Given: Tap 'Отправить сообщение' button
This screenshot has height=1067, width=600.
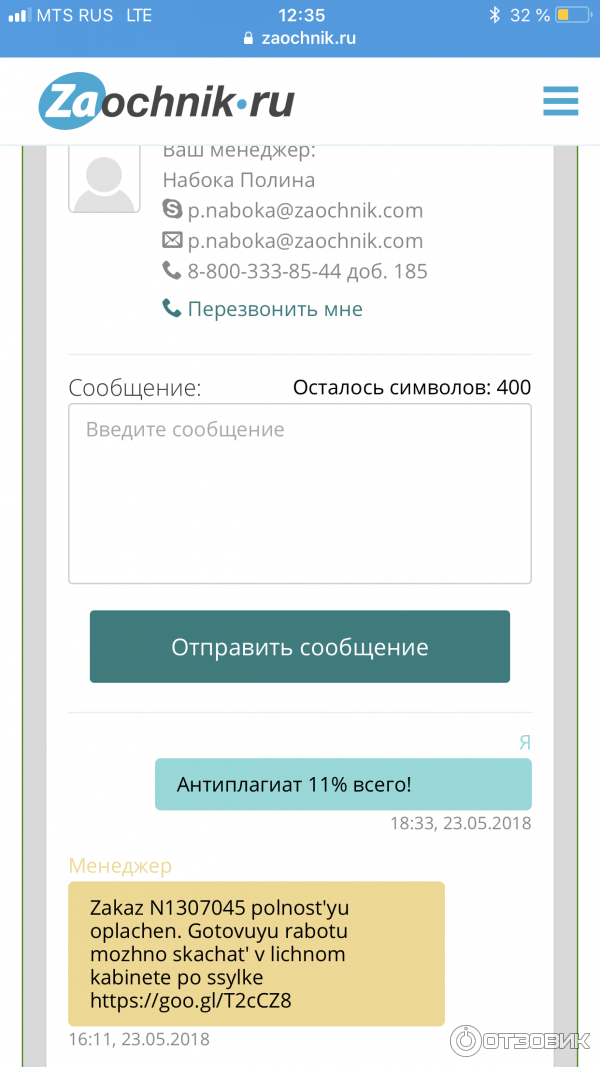Looking at the screenshot, I should [299, 647].
